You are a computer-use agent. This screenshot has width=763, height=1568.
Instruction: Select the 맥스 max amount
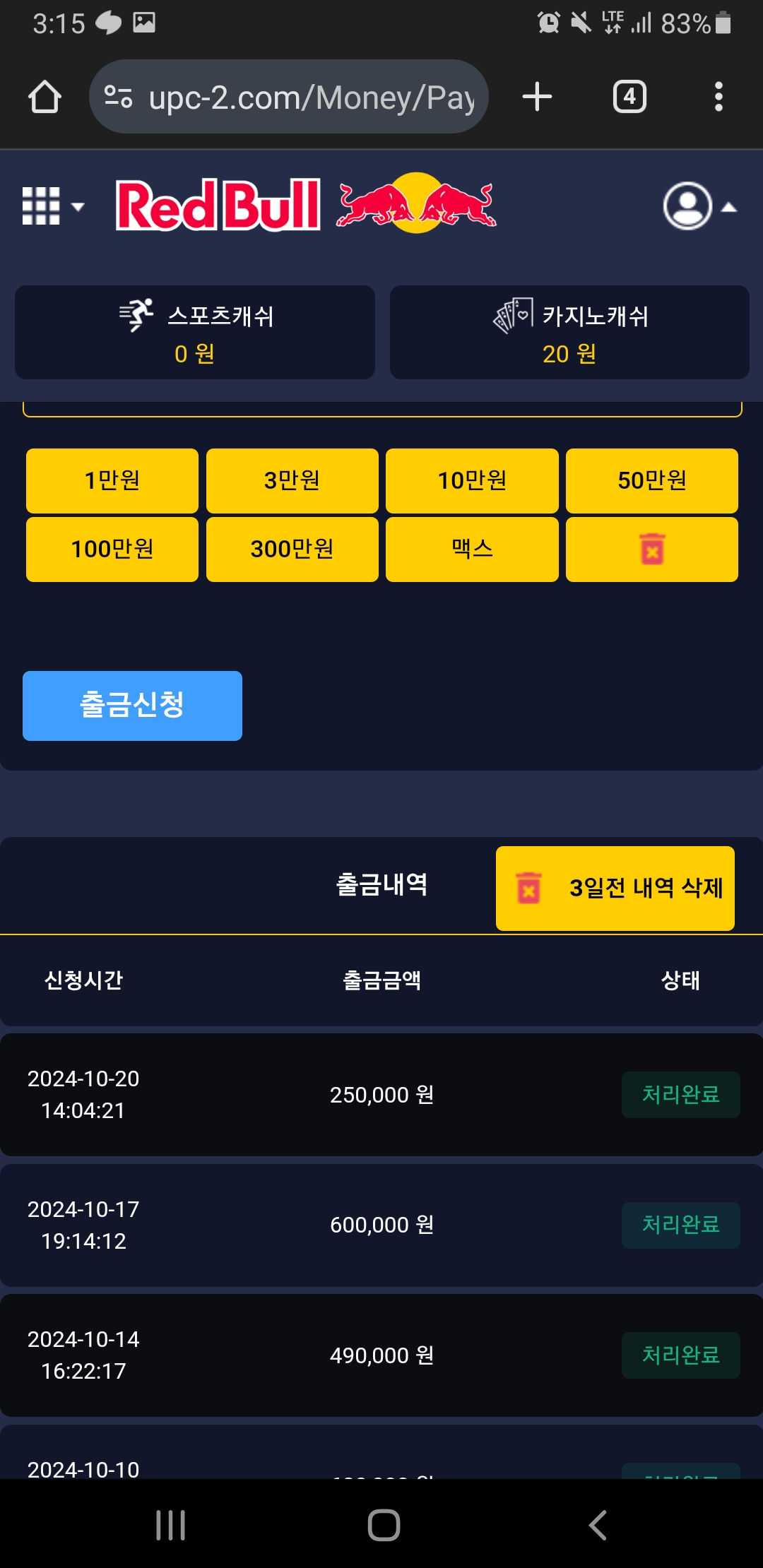point(472,549)
